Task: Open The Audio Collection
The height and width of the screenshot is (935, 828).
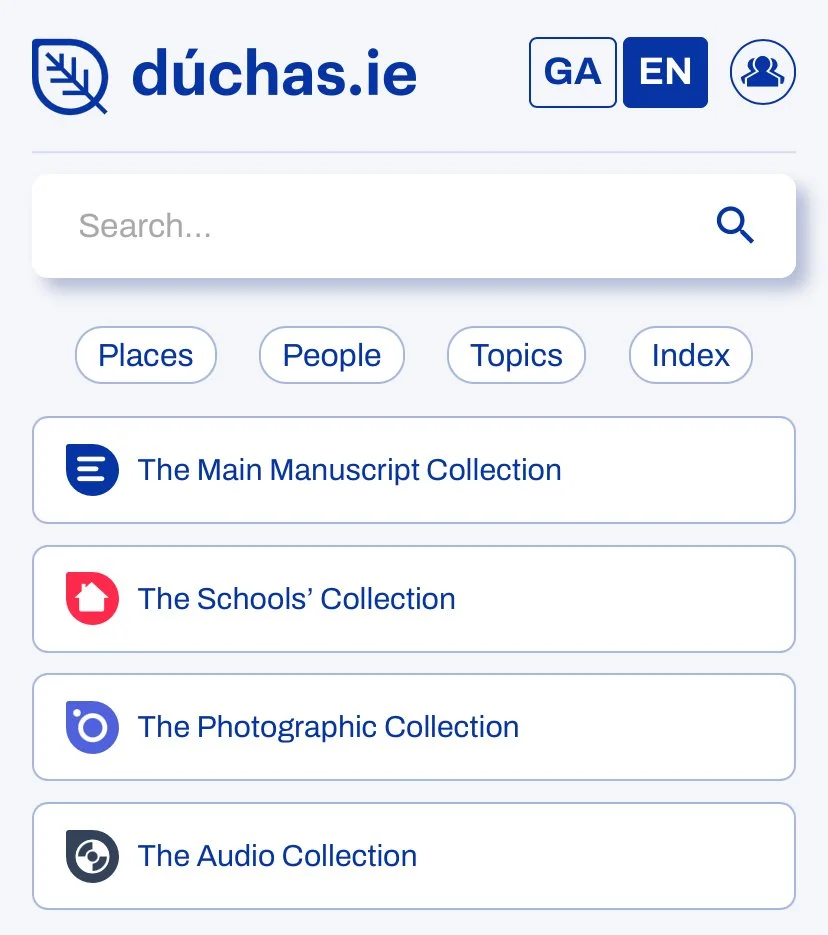Action: (x=414, y=856)
